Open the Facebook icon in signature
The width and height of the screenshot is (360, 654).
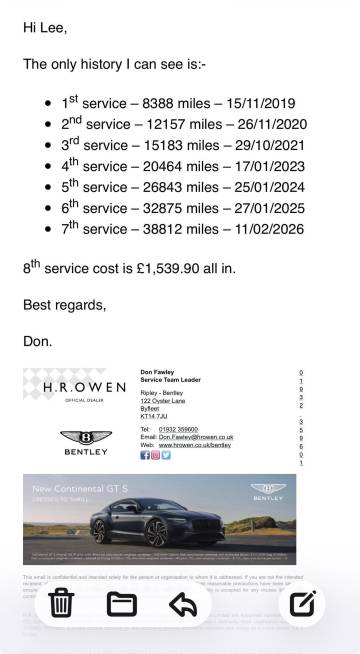pyautogui.click(x=145, y=455)
